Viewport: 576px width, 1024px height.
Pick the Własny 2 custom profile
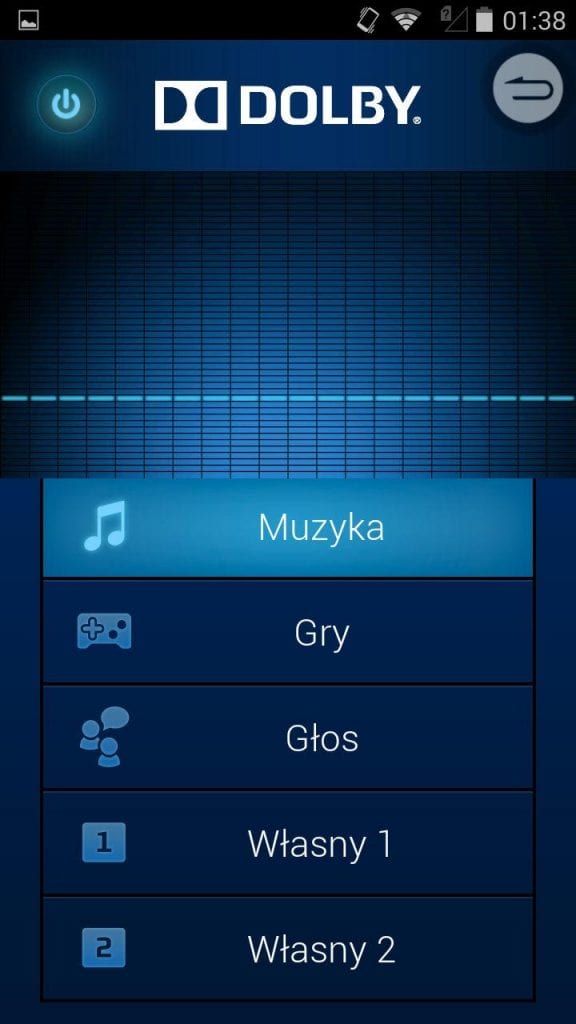[x=288, y=949]
